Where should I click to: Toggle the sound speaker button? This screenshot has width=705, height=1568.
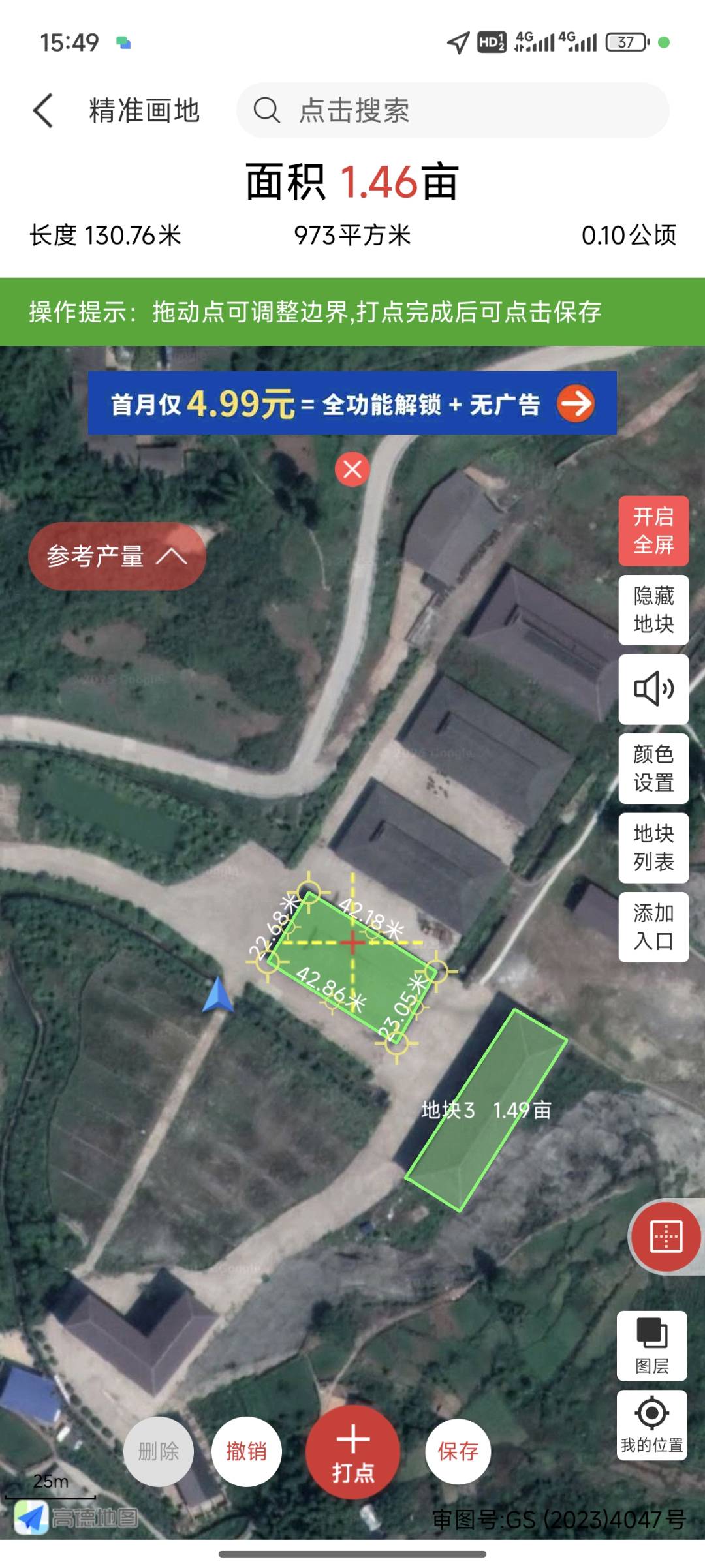click(653, 689)
